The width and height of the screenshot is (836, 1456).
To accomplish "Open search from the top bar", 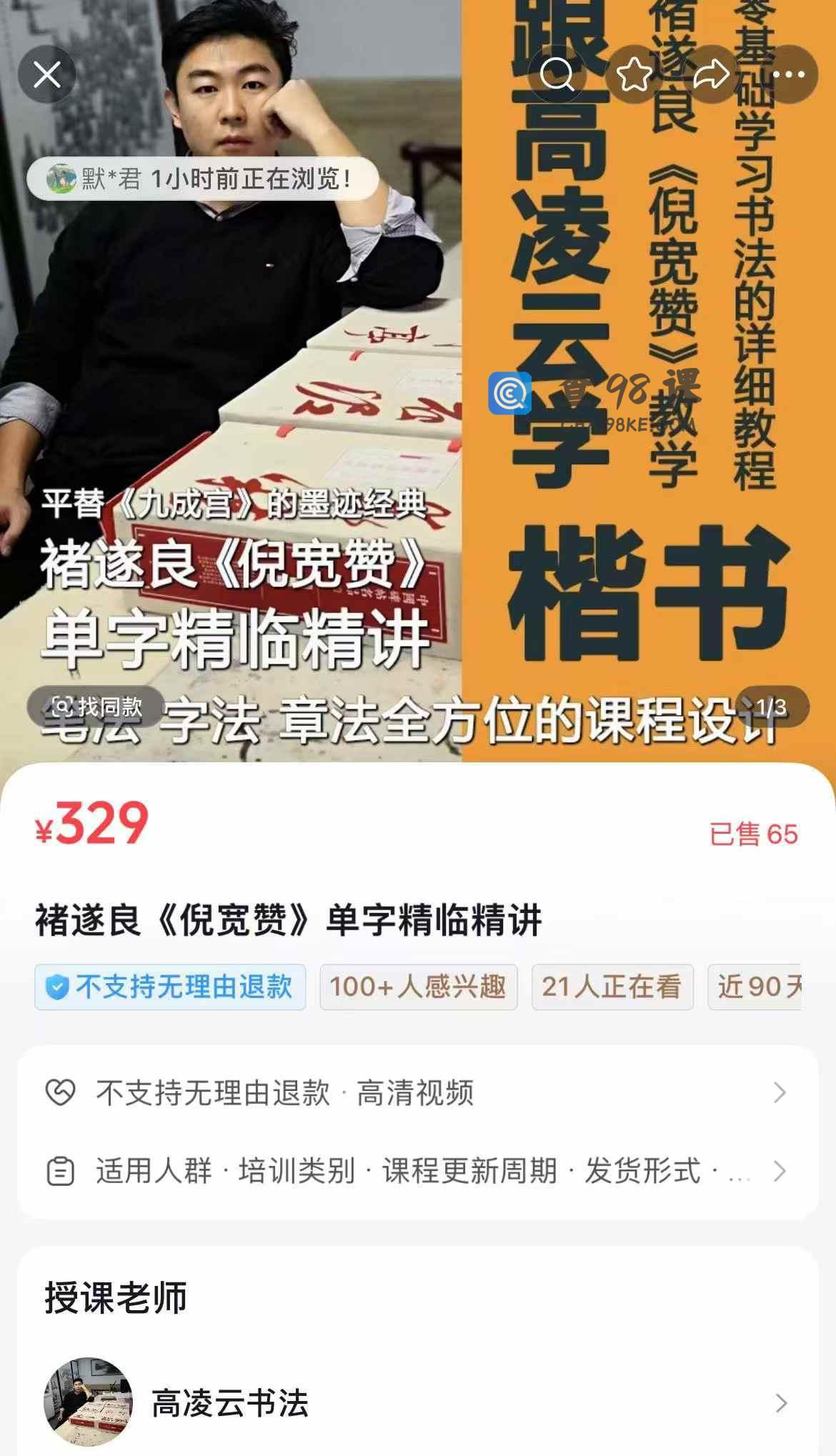I will [x=557, y=74].
